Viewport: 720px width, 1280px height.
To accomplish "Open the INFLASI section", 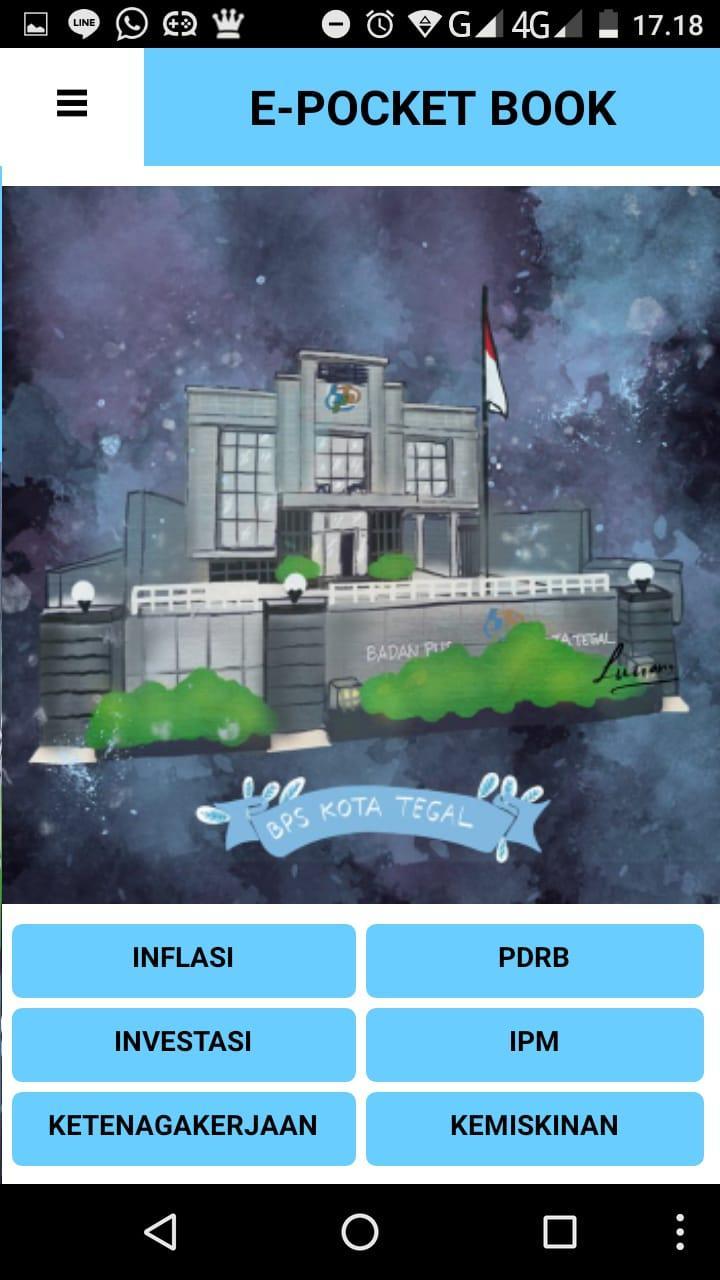I will 183,959.
